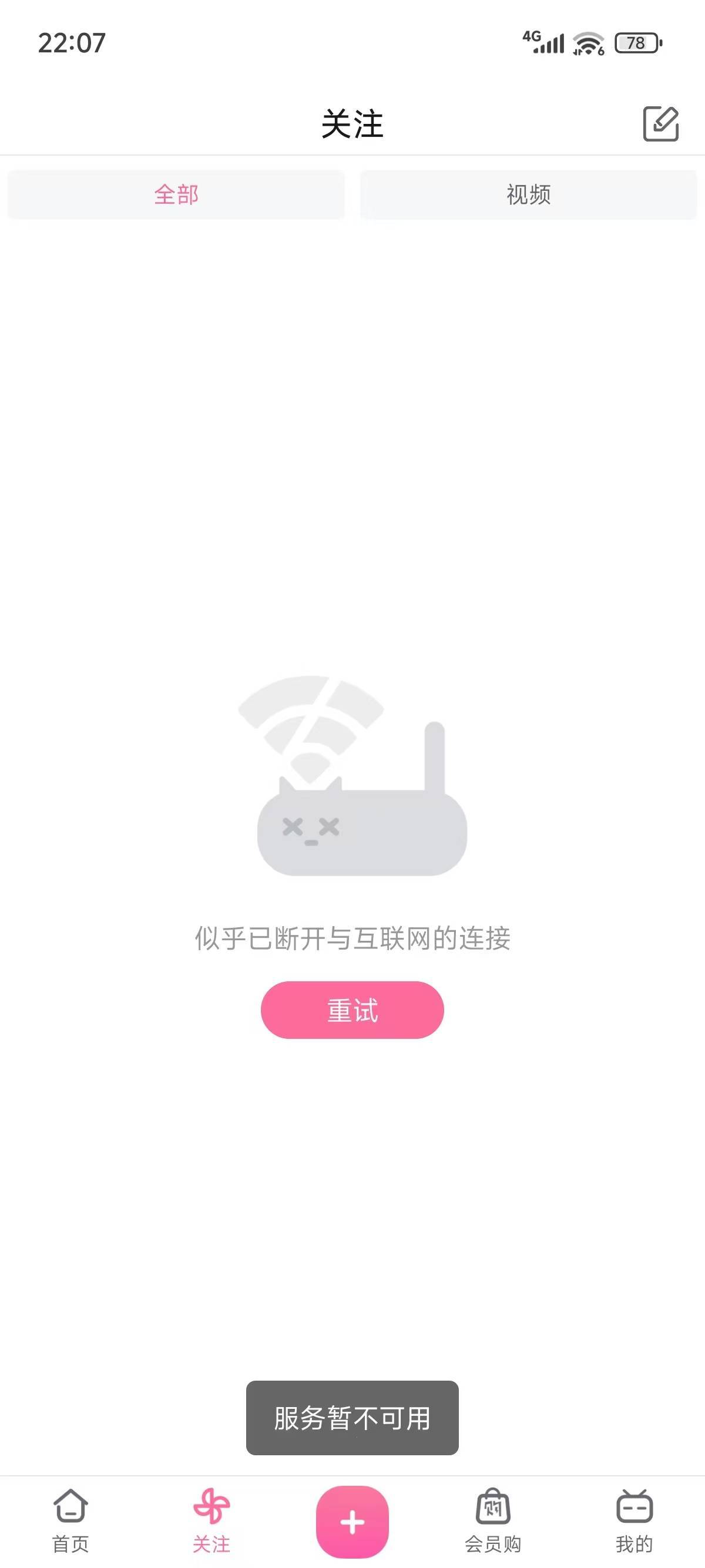Tap the 全部 selector to toggle feed filter
The width and height of the screenshot is (705, 1568).
176,195
